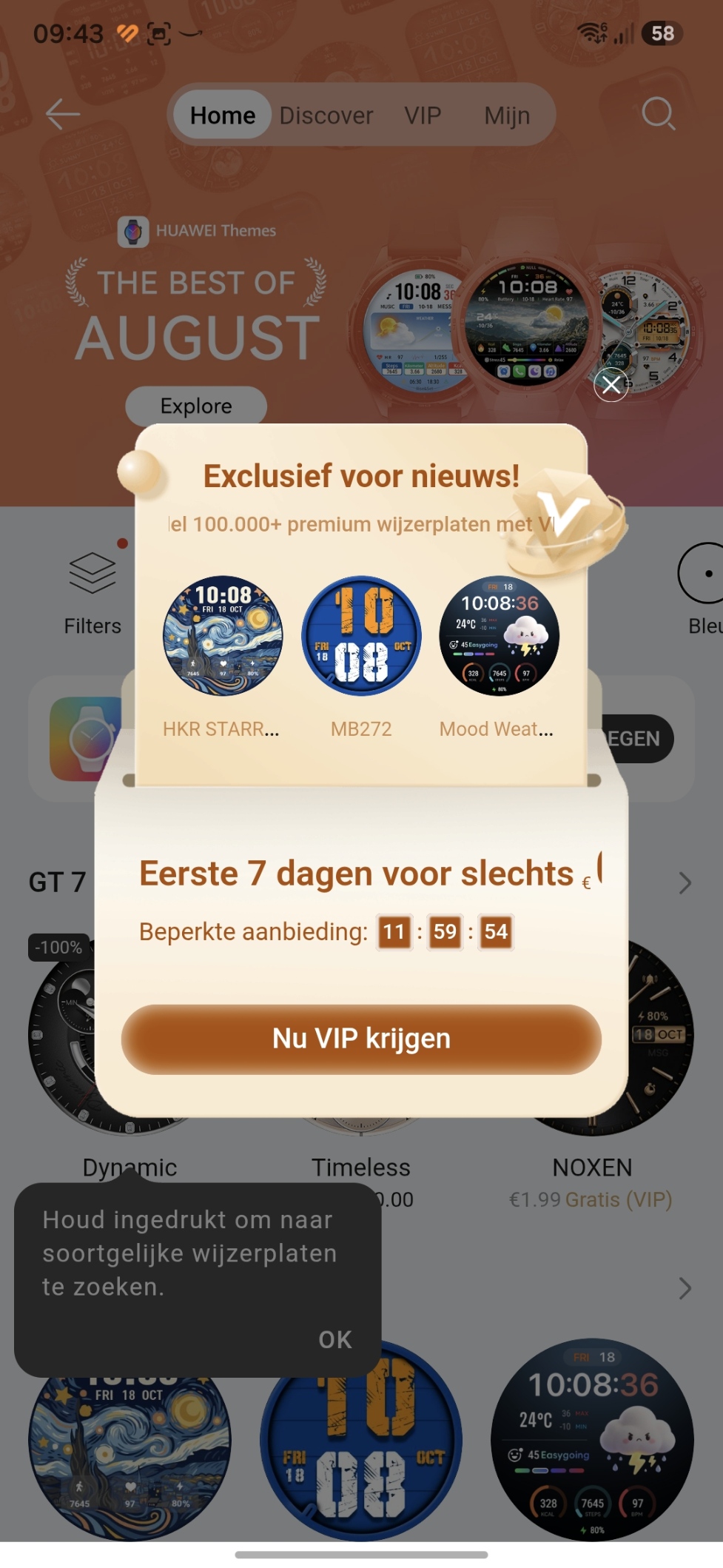
Task: Open the search magnifier icon
Action: click(658, 114)
